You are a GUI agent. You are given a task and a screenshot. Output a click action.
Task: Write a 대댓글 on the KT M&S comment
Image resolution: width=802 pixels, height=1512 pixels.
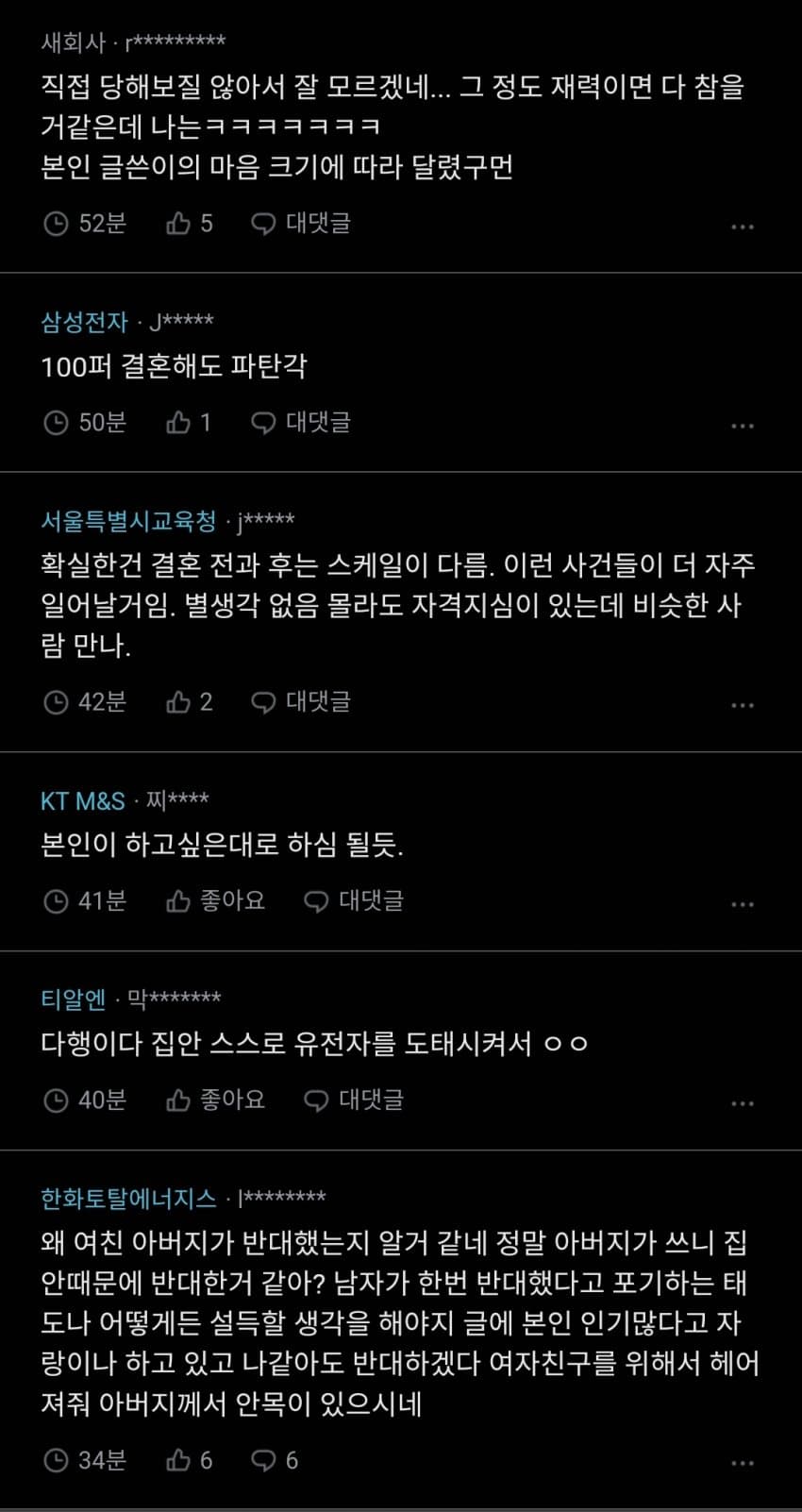pyautogui.click(x=354, y=901)
